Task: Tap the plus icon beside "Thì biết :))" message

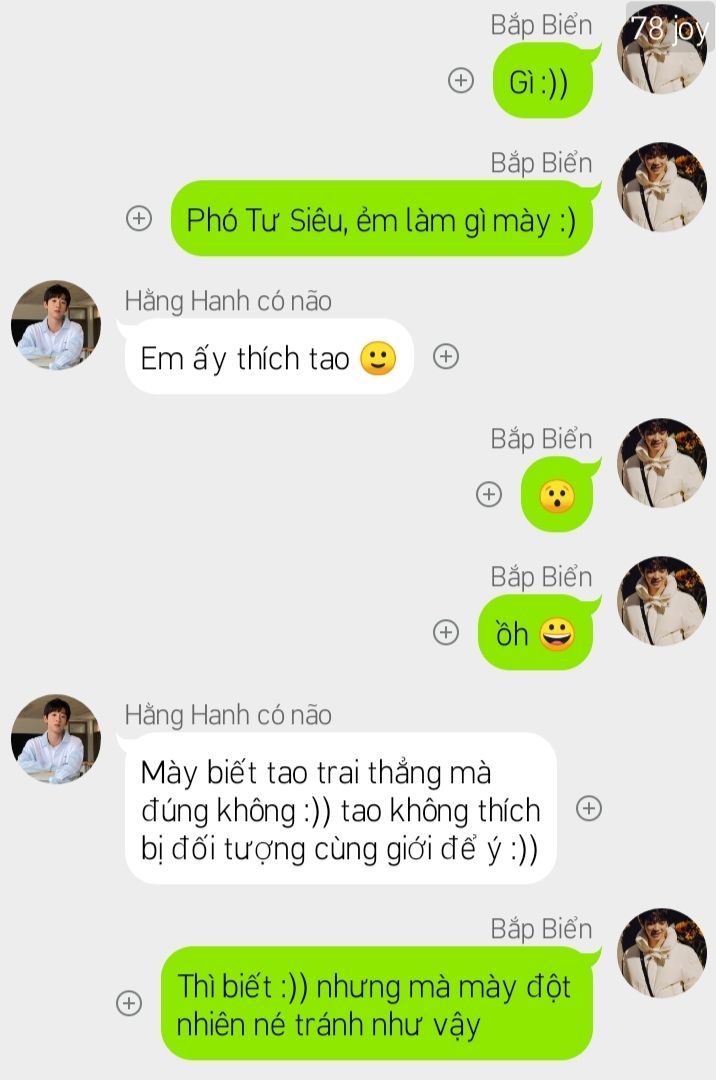Action: [129, 1003]
